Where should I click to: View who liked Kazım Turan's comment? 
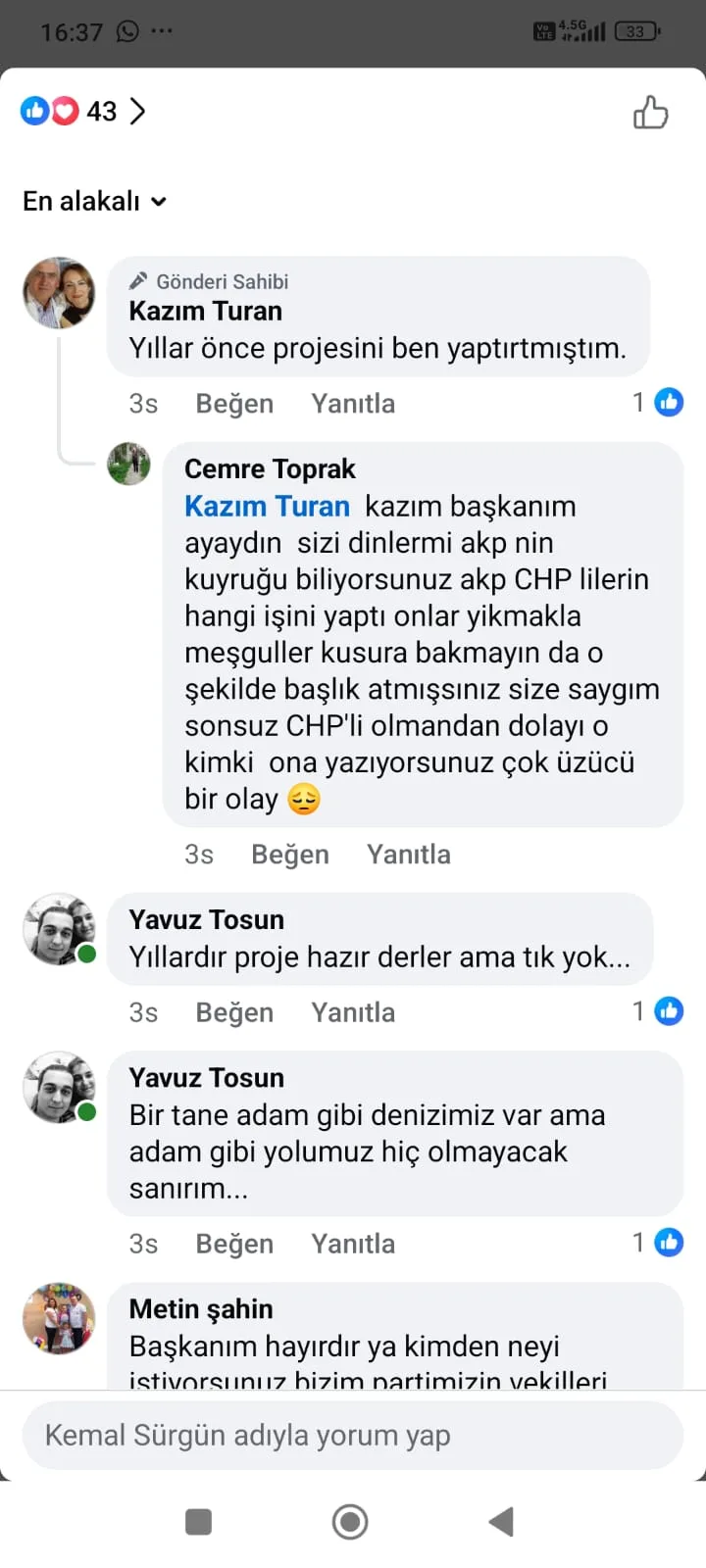click(x=659, y=403)
